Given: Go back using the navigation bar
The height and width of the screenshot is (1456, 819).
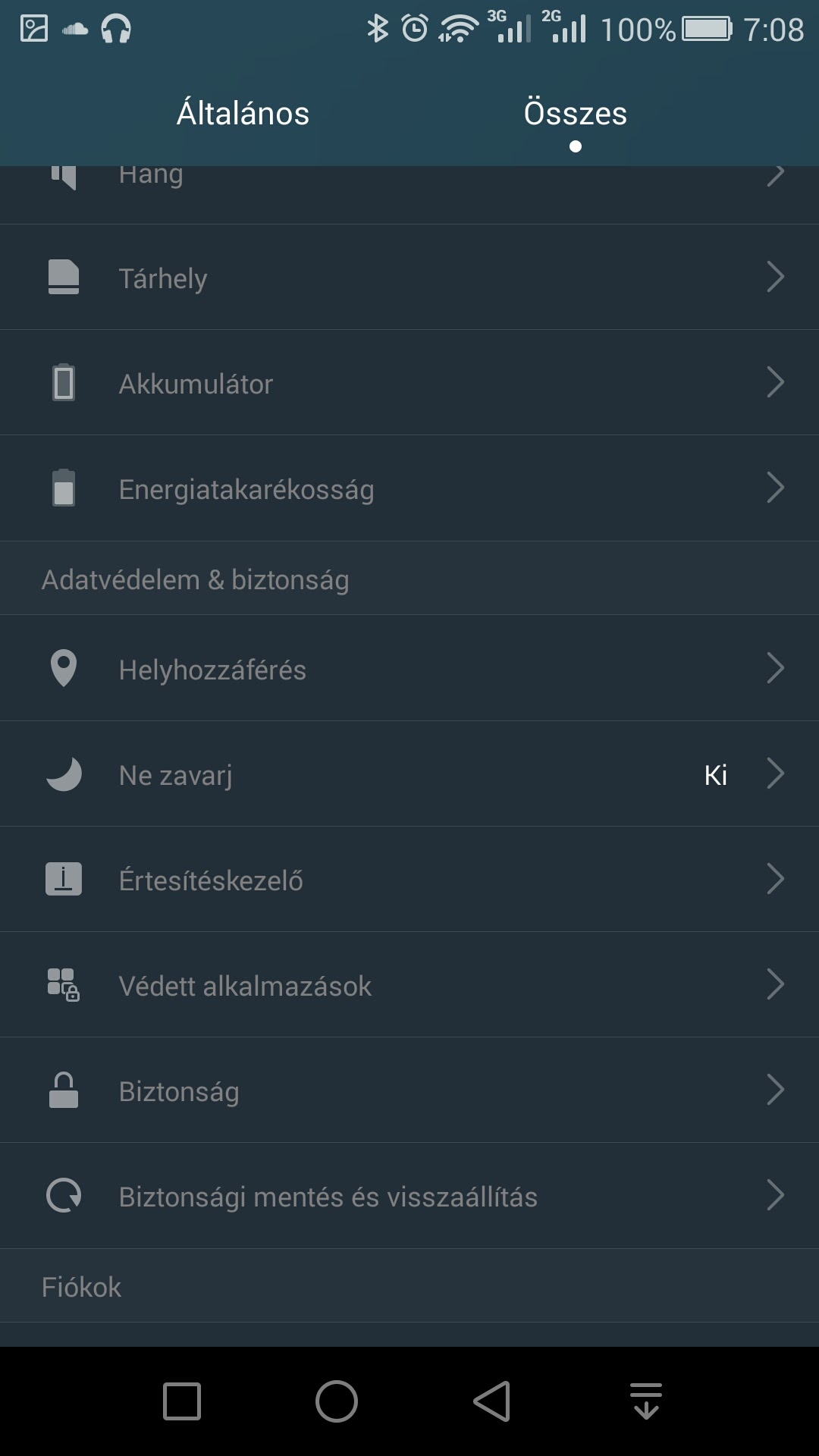Looking at the screenshot, I should (x=492, y=1401).
